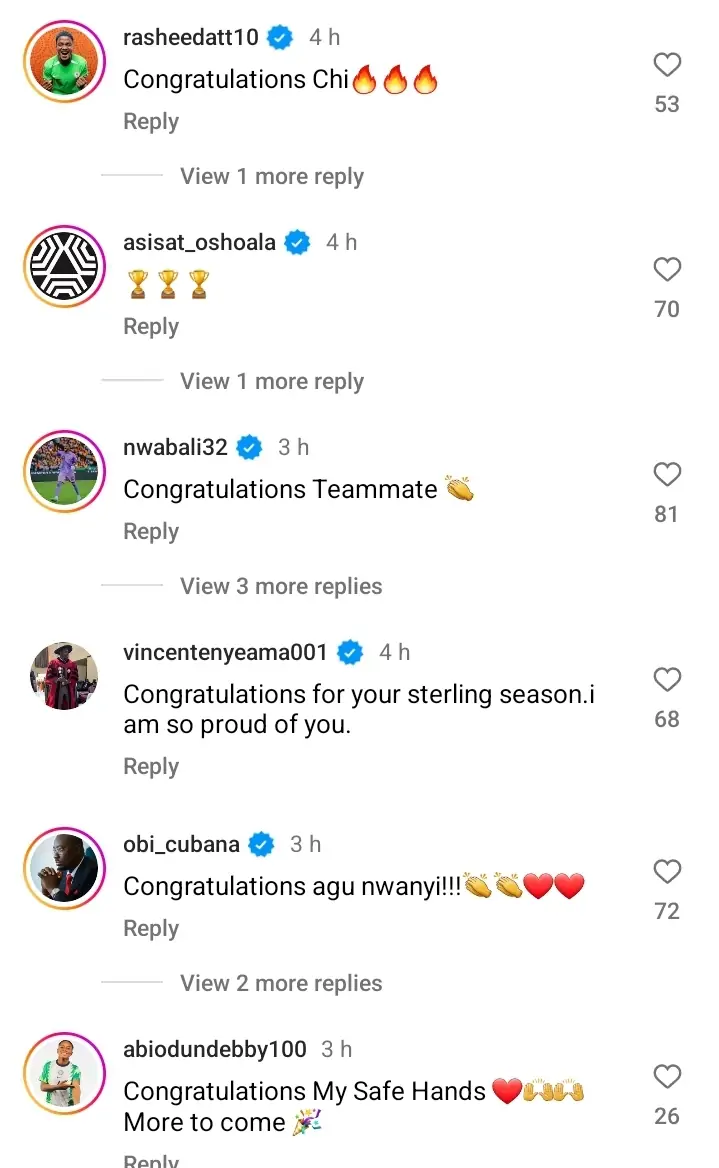This screenshot has width=719, height=1168.
Task: View 1 more reply under rasheedatt10
Action: coord(271,177)
